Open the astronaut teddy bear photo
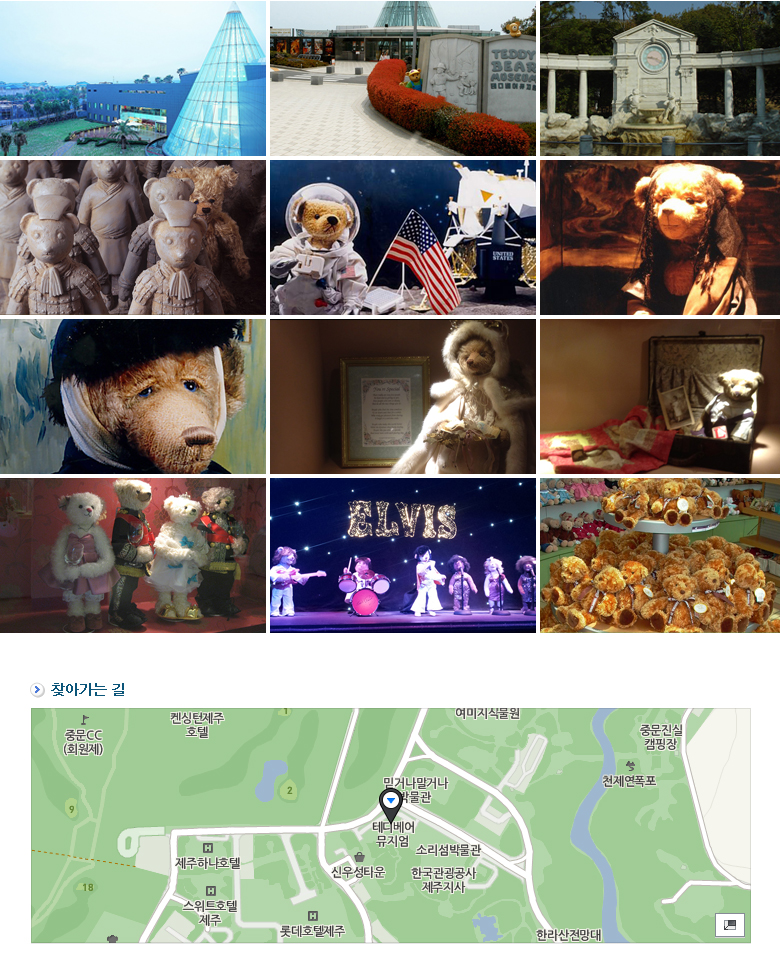The width and height of the screenshot is (780, 973). [x=402, y=237]
